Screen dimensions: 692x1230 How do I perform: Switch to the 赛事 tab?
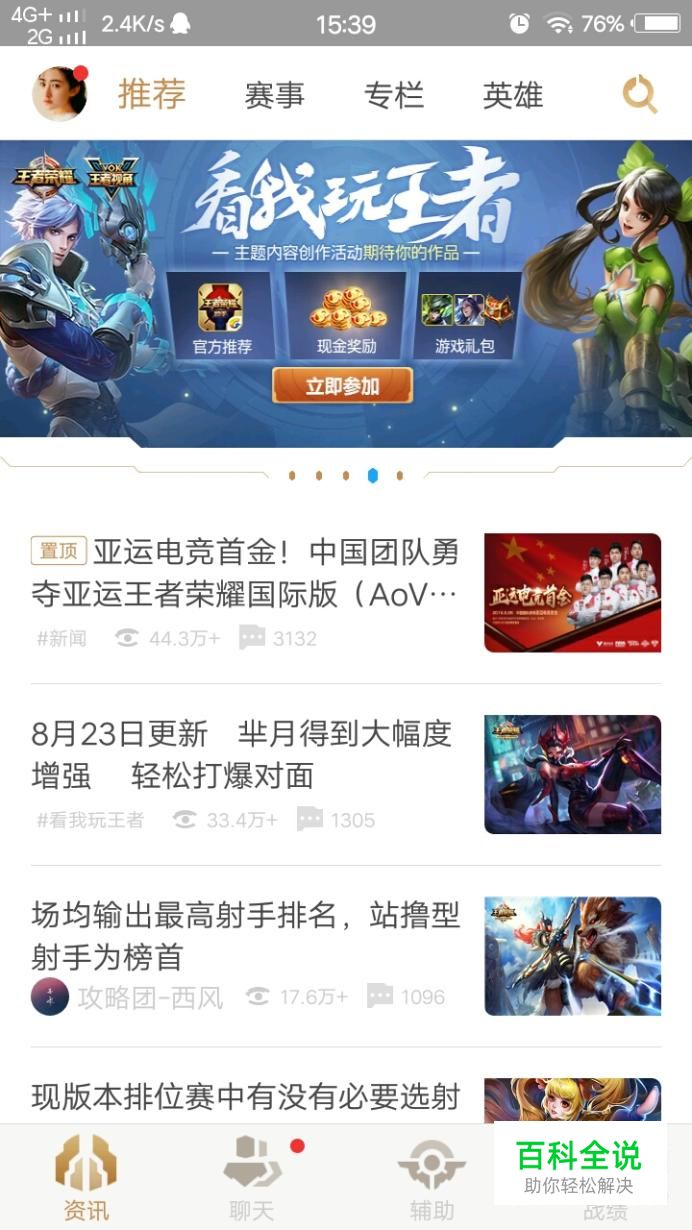point(274,96)
